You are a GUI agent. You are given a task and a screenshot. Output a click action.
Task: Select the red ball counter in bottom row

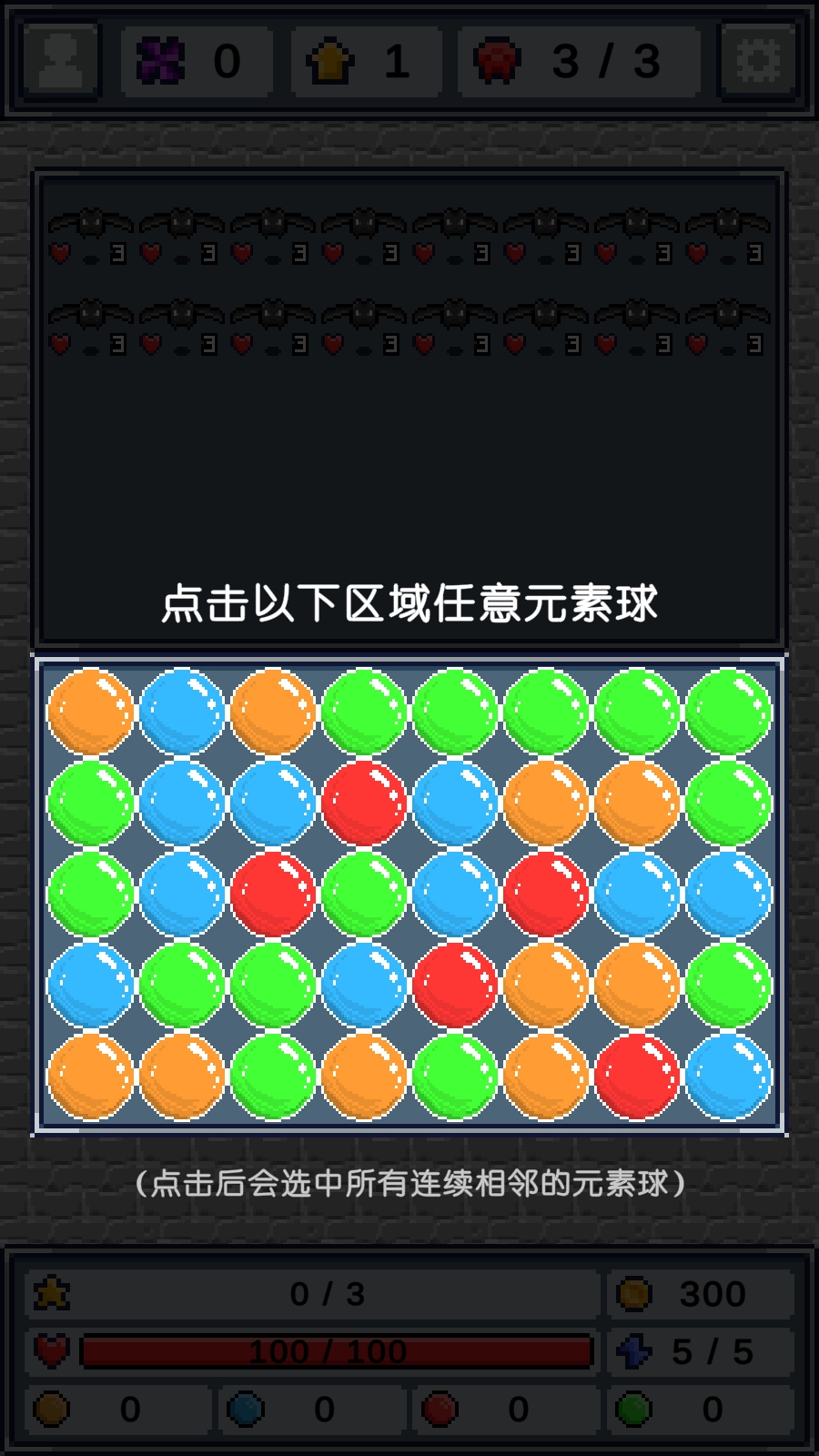click(440, 1409)
